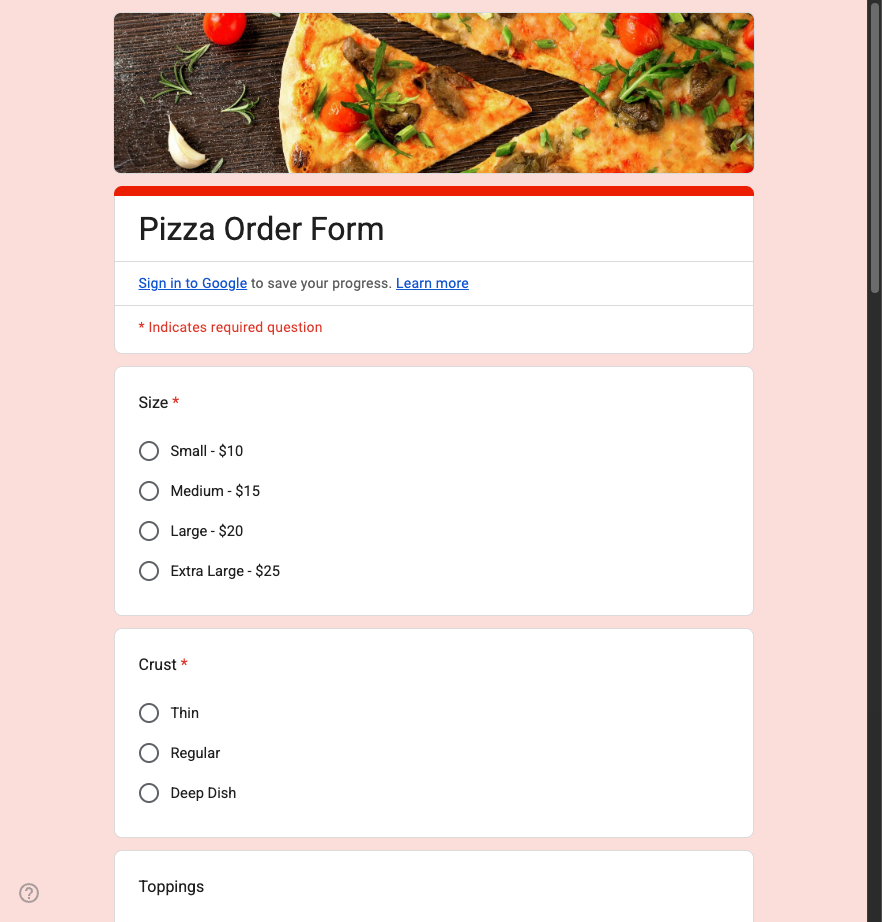
Task: Select the Medium - $15 size option
Action: pos(148,491)
